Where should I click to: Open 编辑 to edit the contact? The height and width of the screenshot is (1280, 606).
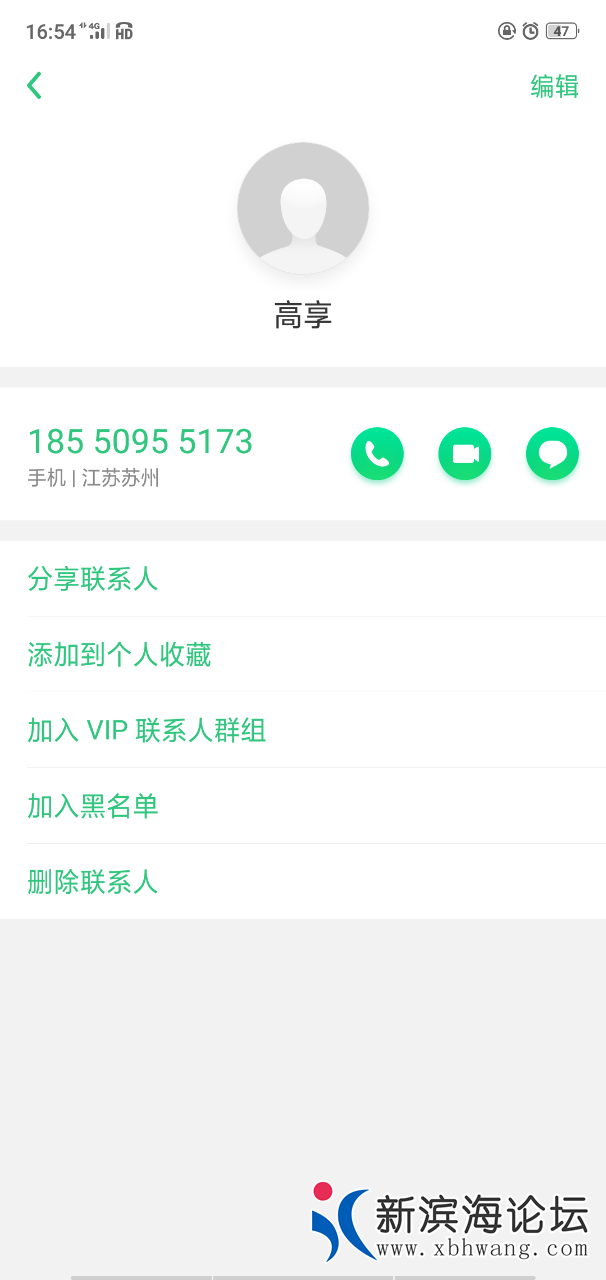point(554,87)
